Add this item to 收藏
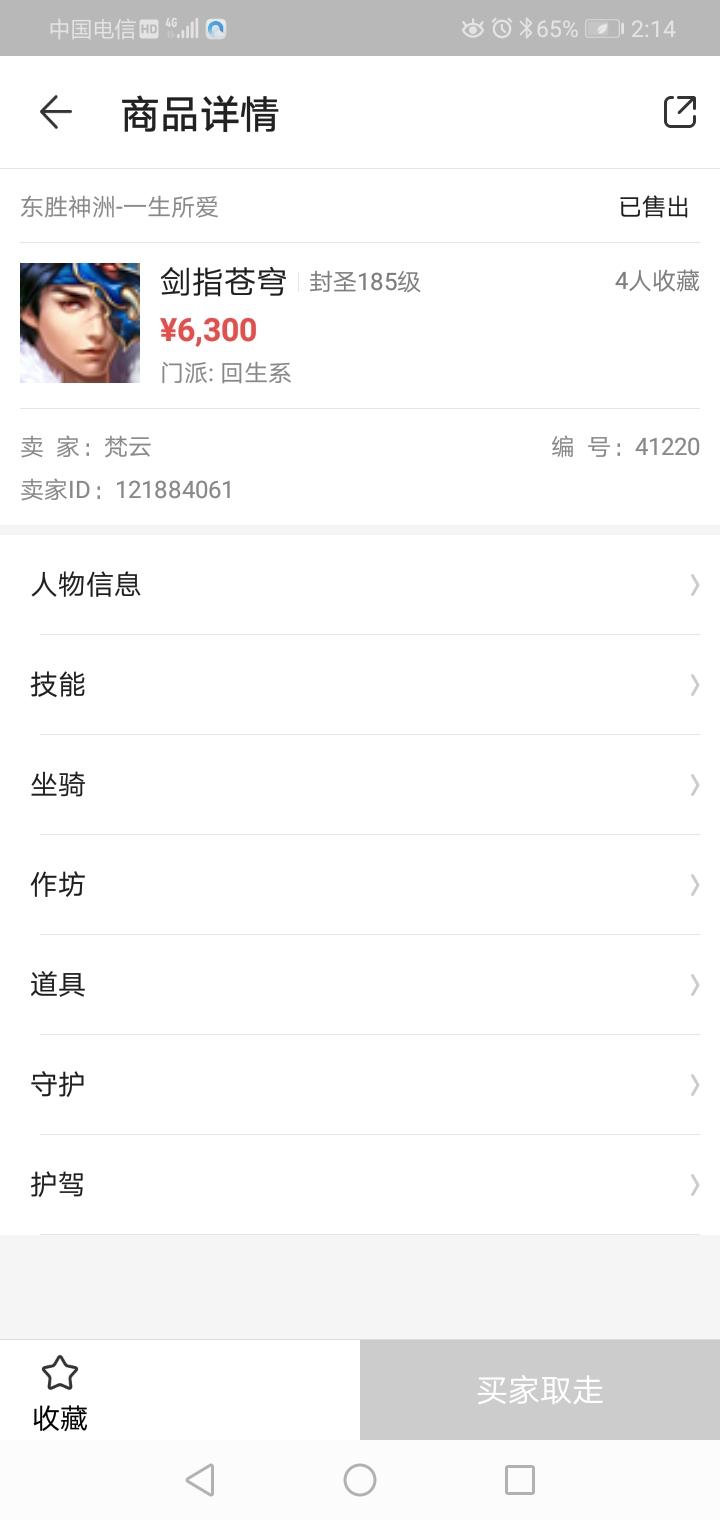 [x=60, y=1392]
